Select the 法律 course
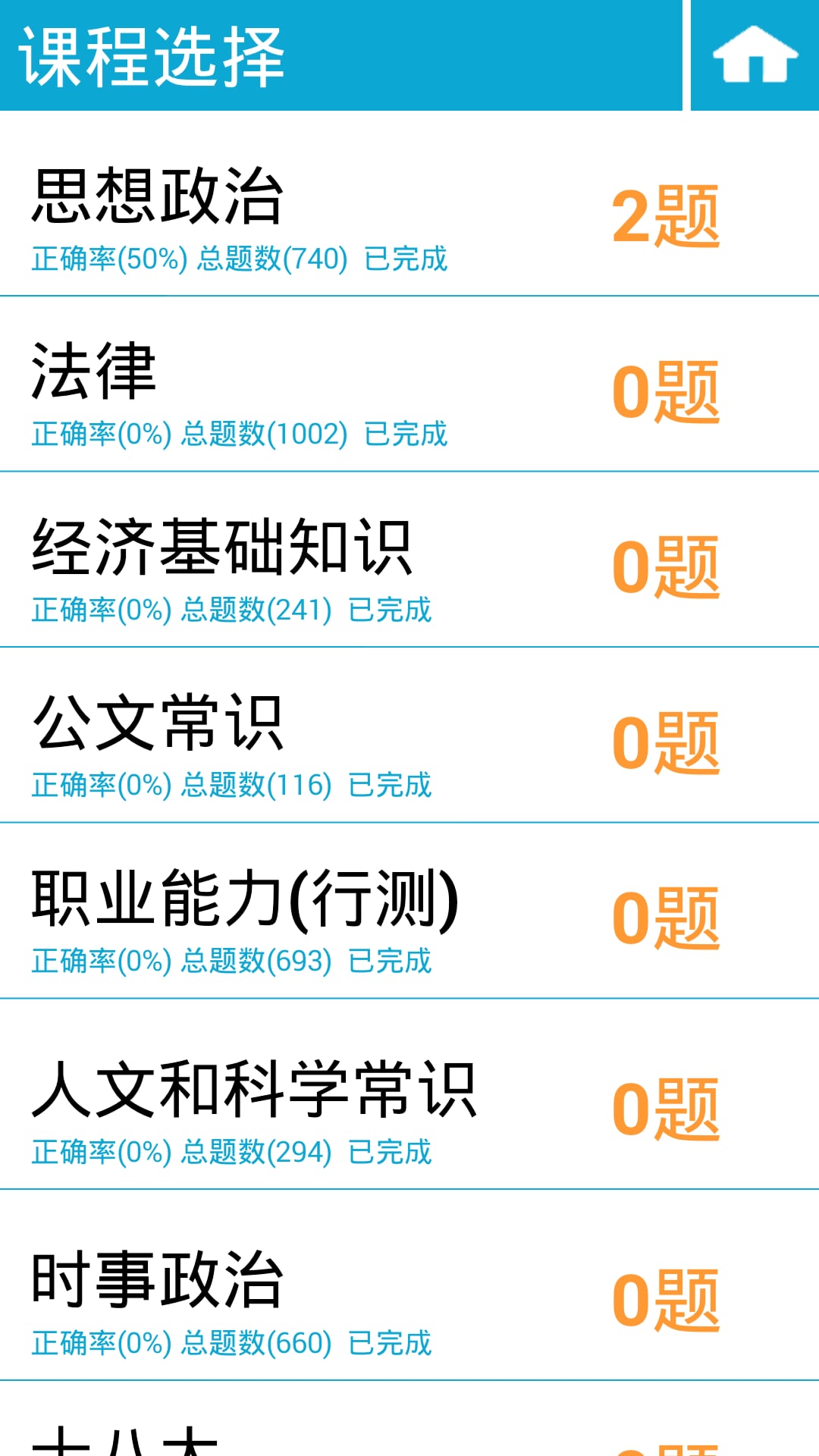 [409, 384]
